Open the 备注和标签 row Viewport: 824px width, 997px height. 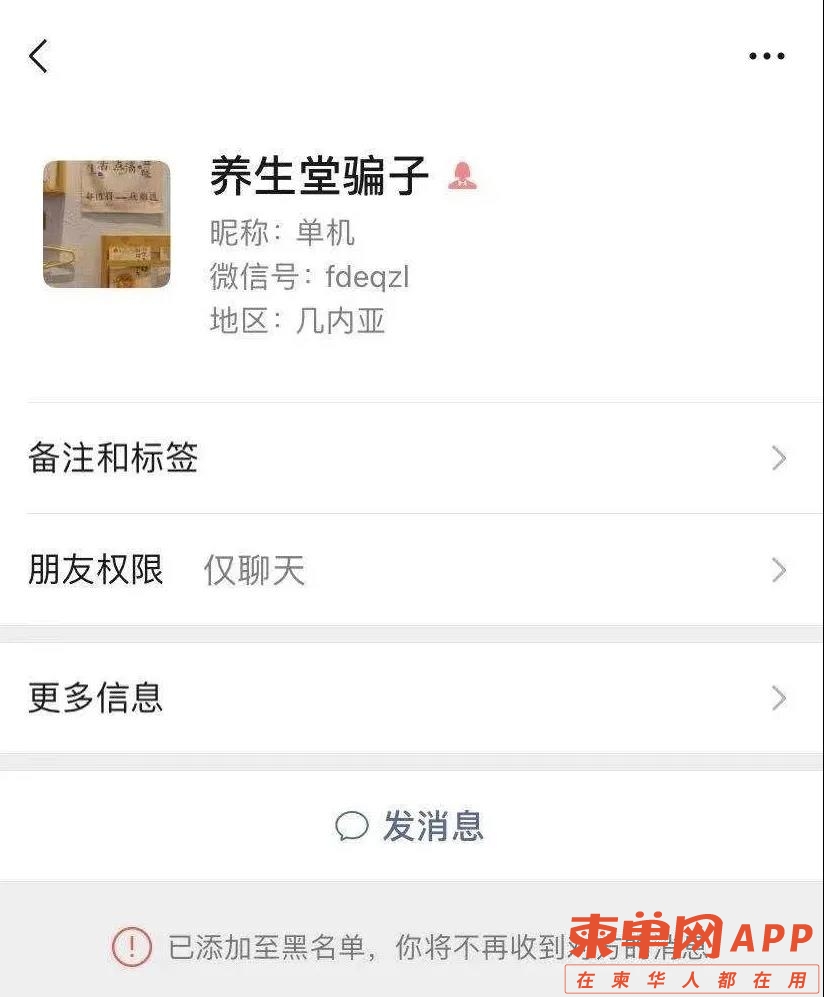411,459
